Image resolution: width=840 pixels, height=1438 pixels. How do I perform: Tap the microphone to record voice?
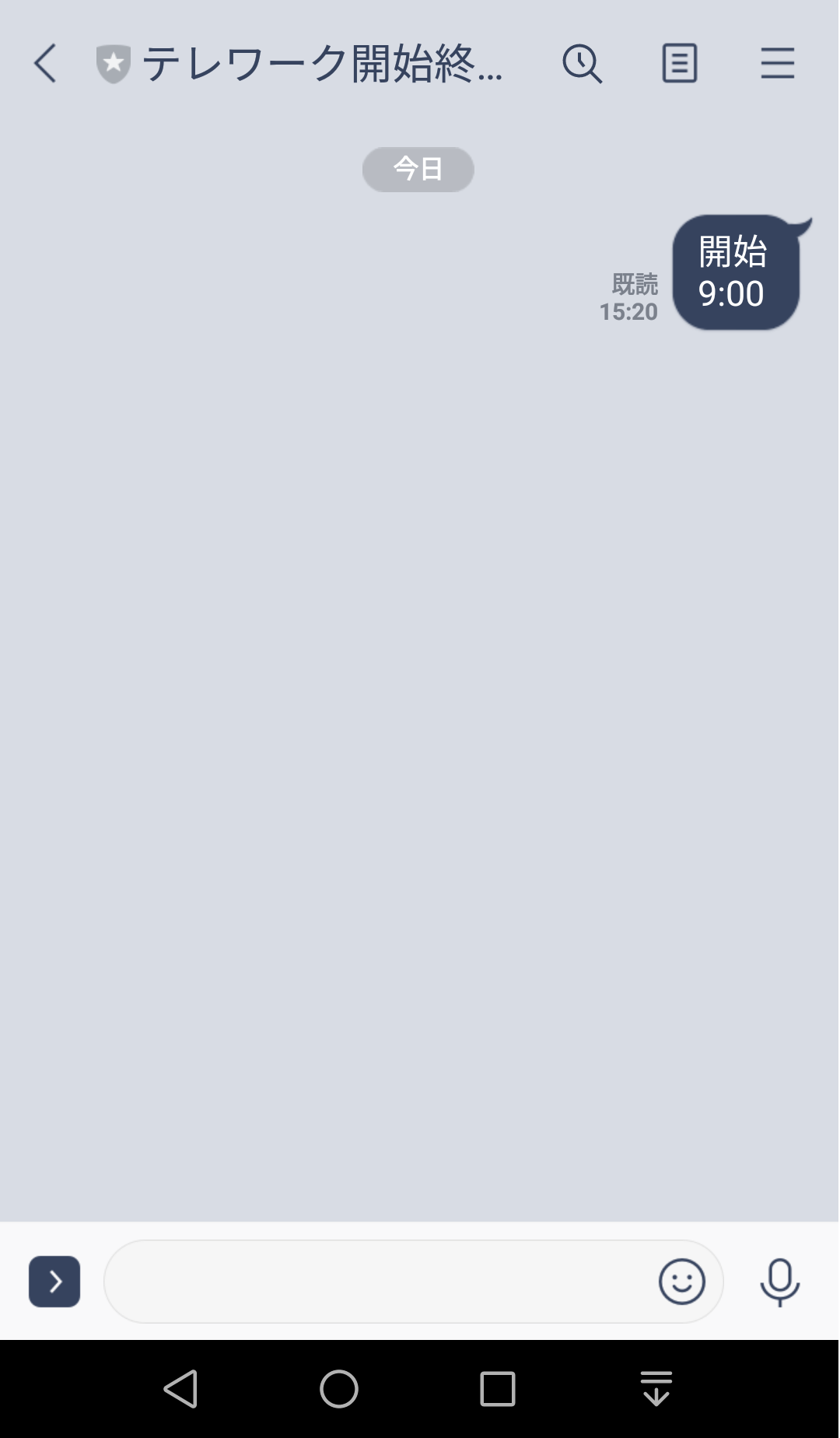coord(780,1282)
